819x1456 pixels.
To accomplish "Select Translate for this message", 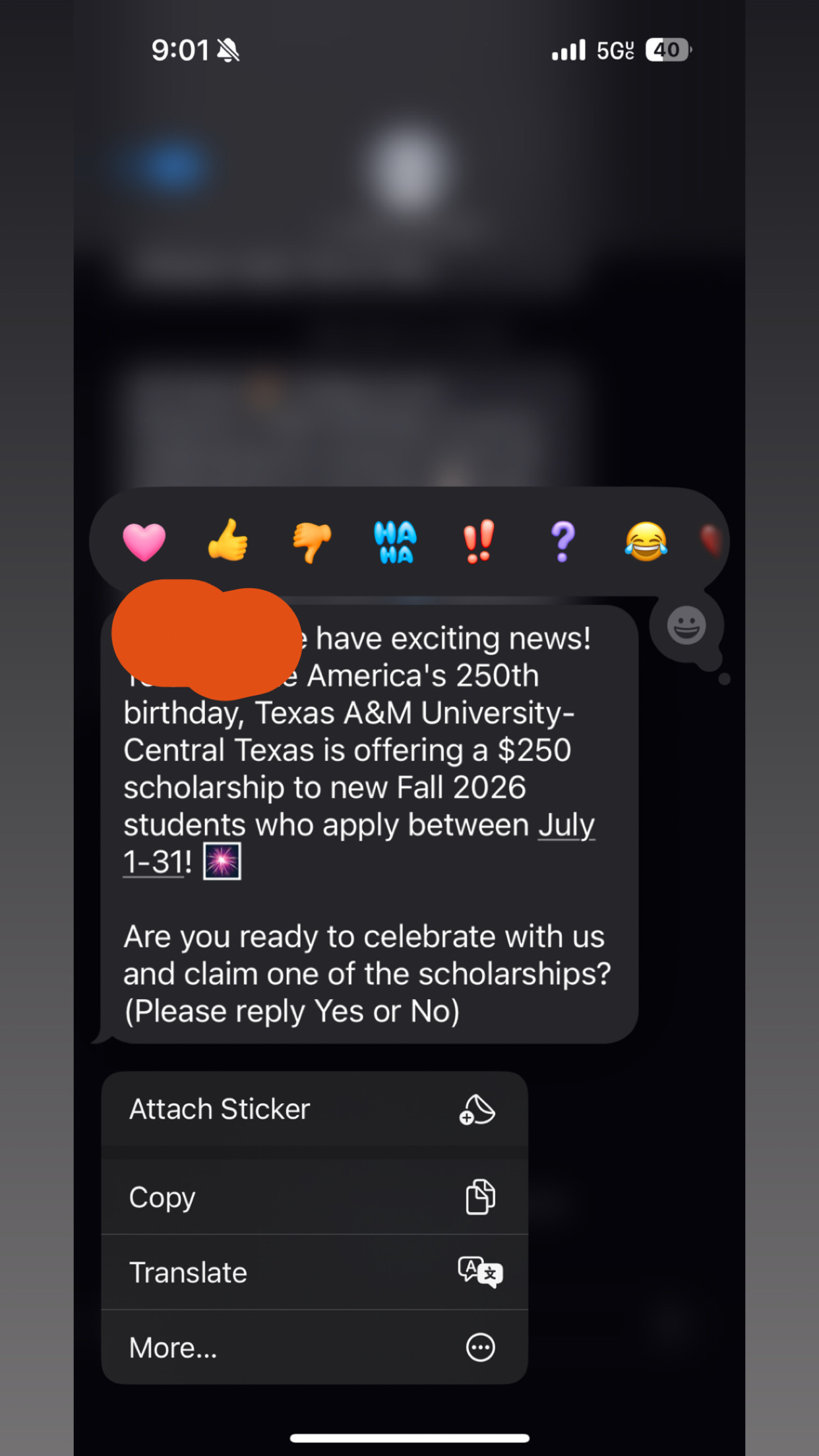I will point(315,1272).
